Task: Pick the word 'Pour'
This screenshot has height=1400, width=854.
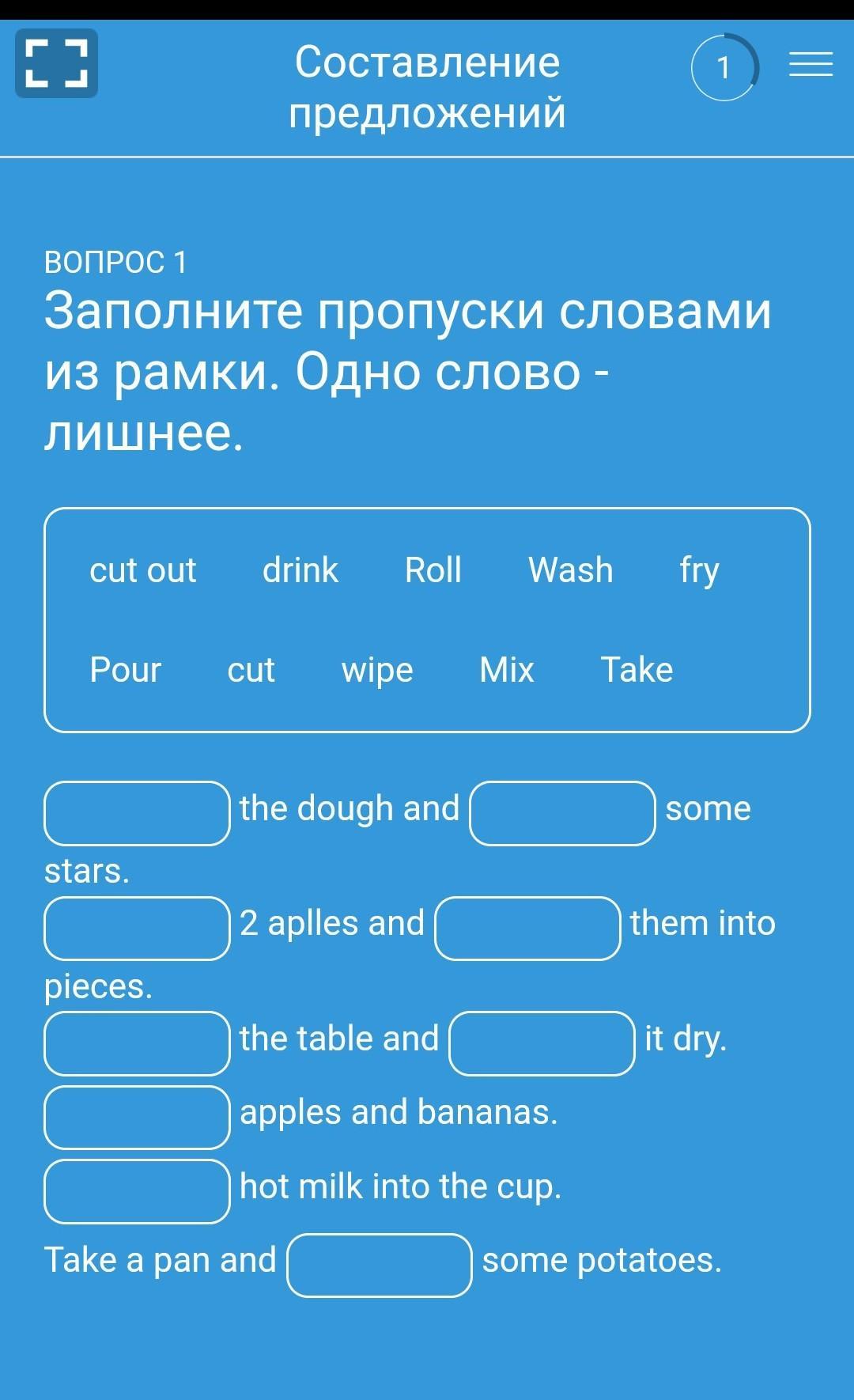Action: (125, 670)
